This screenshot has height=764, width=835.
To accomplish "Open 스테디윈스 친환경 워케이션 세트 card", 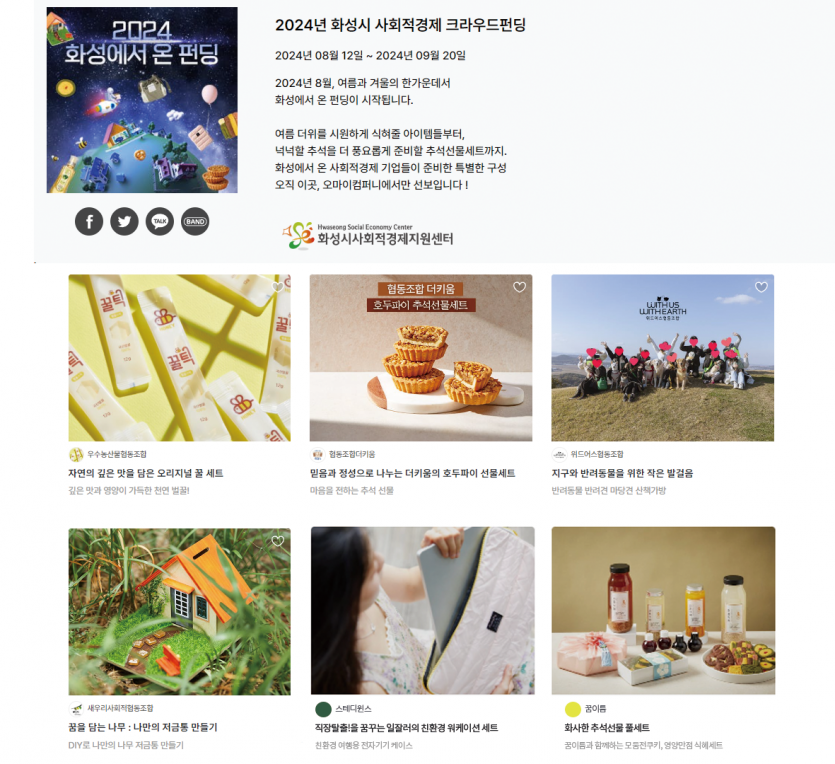I will click(420, 612).
